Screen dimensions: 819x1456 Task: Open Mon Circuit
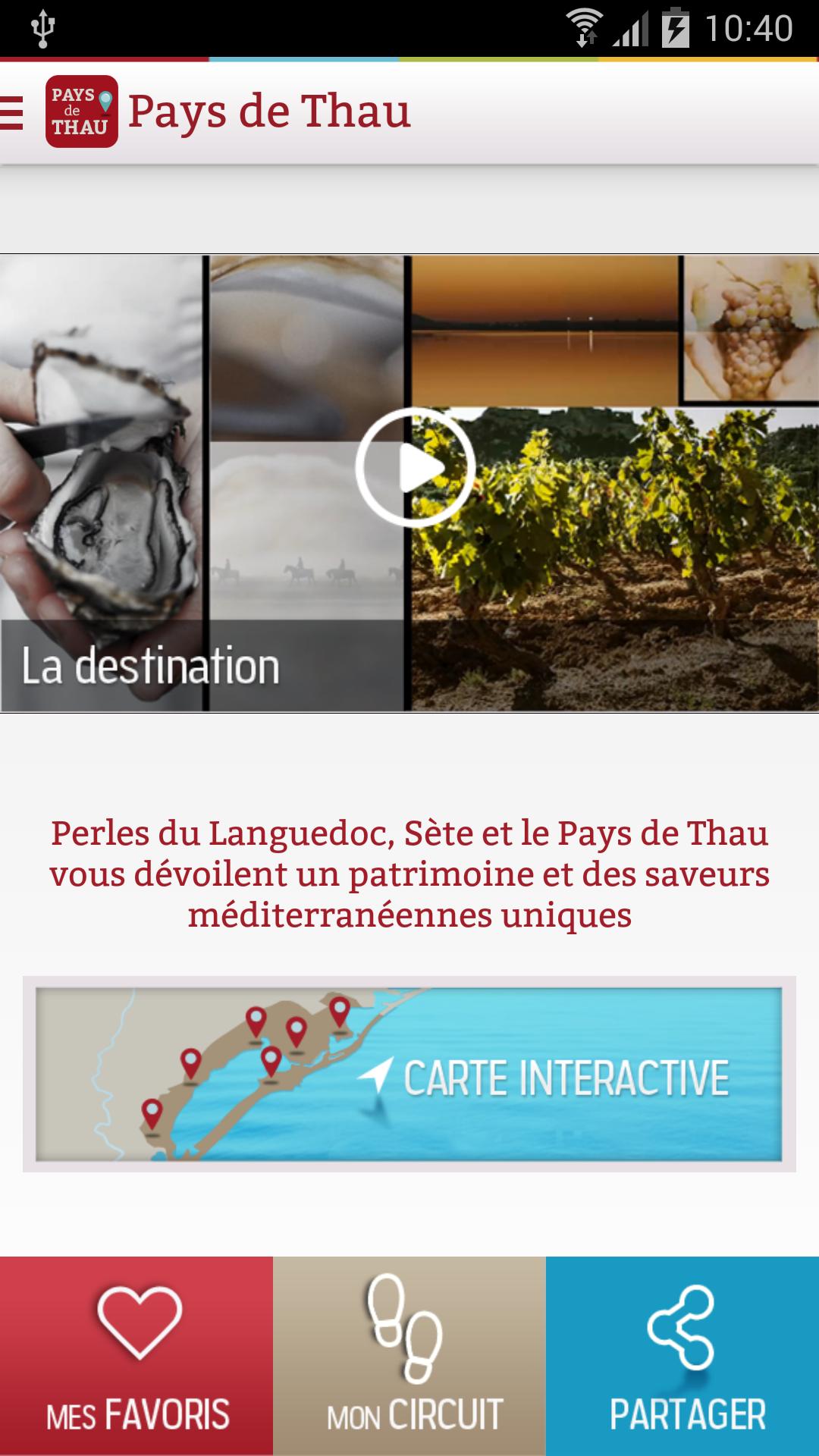pos(409,1356)
